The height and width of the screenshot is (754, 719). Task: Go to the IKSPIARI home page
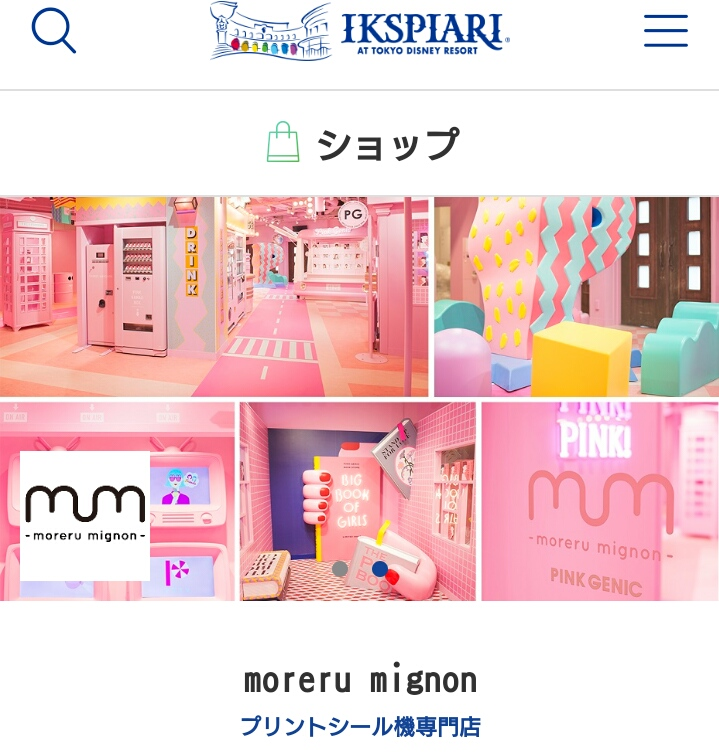tap(359, 31)
